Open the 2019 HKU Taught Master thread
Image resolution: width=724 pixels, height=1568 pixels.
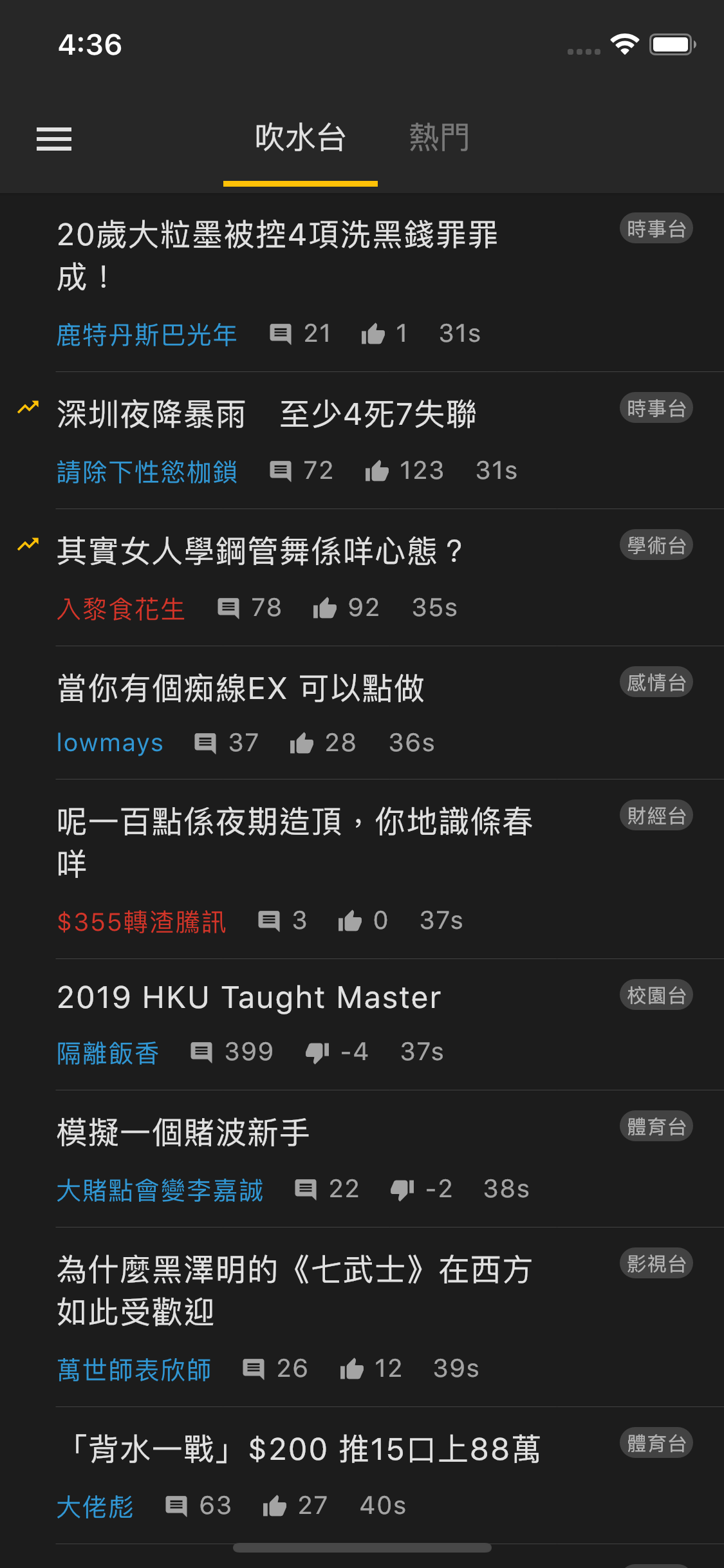point(249,998)
